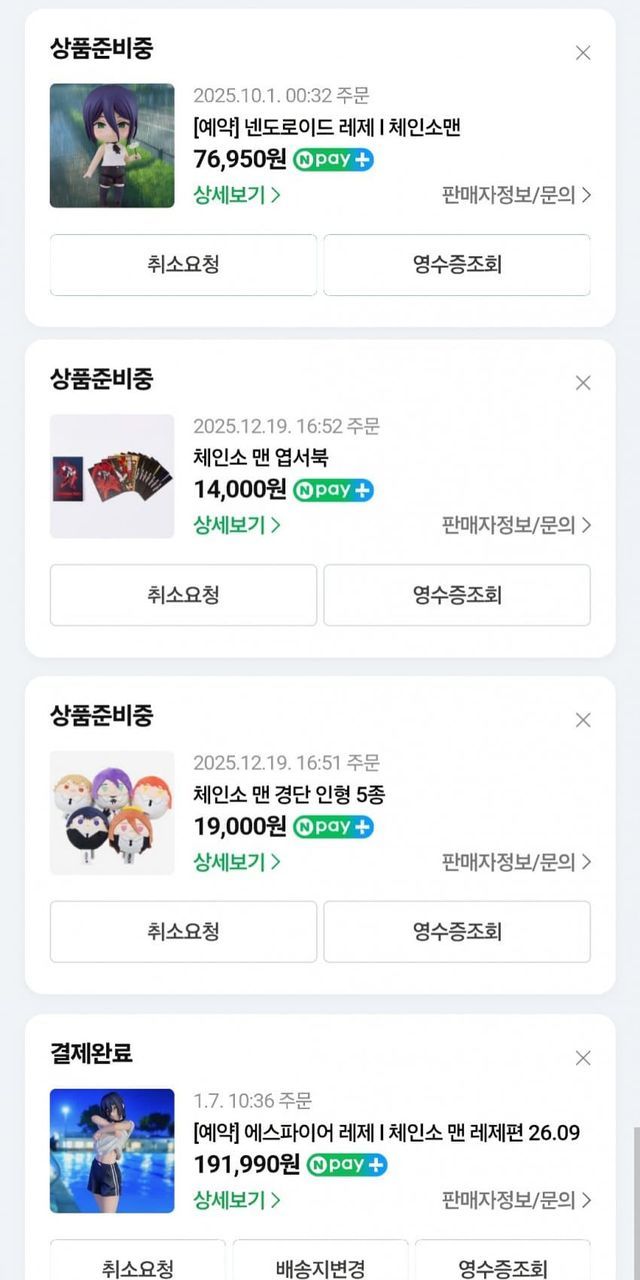Open the 넨도로이드 레제 product image

point(112,146)
